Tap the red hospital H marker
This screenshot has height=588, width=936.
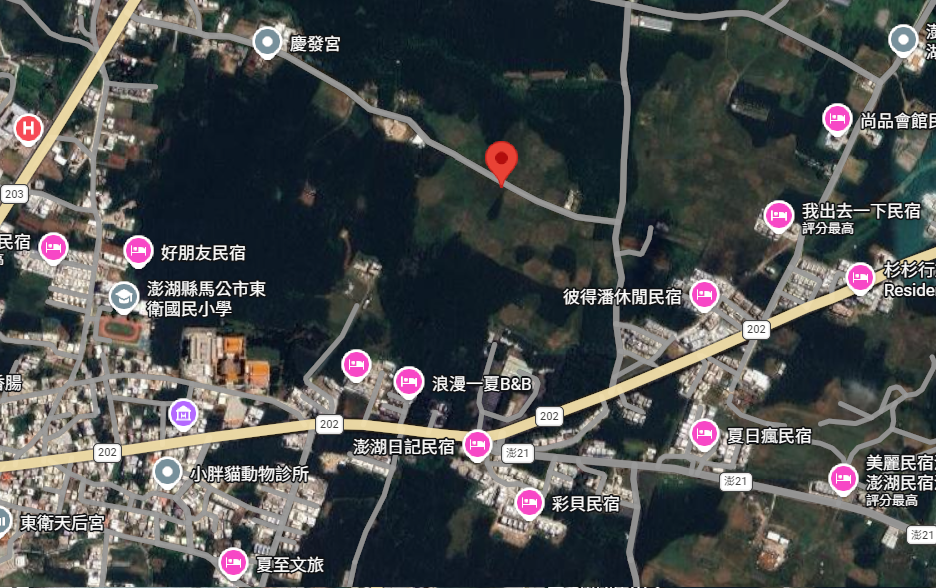(x=29, y=128)
